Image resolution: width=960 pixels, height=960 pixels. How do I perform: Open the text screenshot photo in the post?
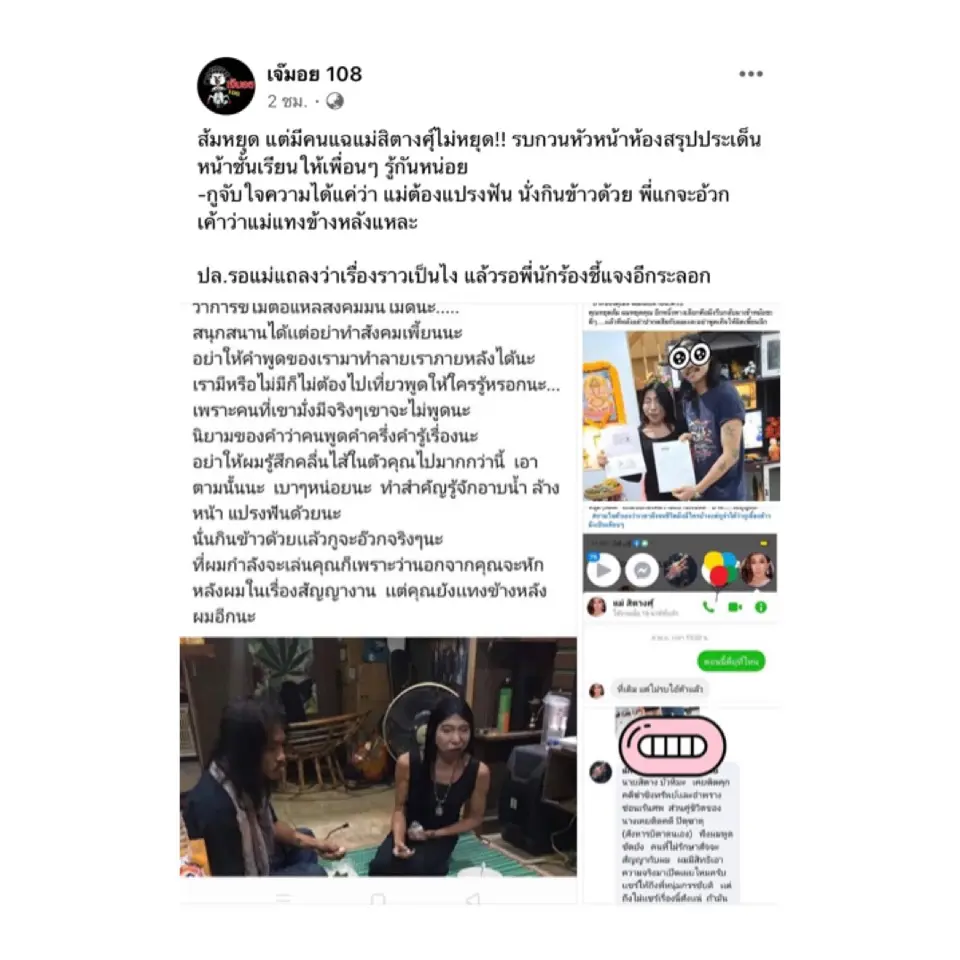point(378,465)
